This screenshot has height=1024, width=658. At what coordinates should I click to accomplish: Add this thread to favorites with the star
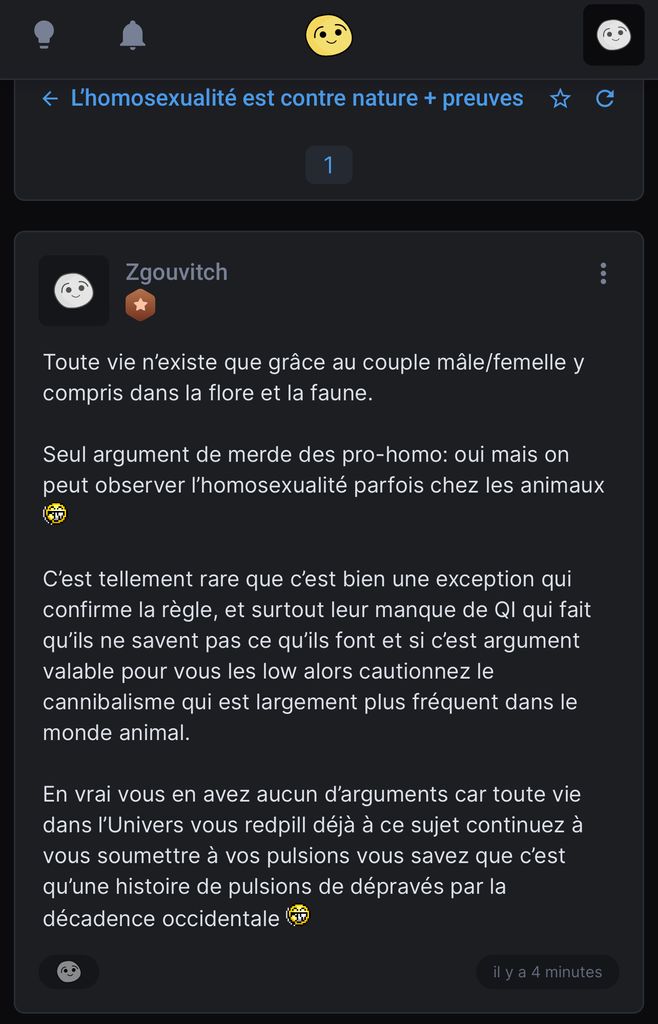pos(560,99)
